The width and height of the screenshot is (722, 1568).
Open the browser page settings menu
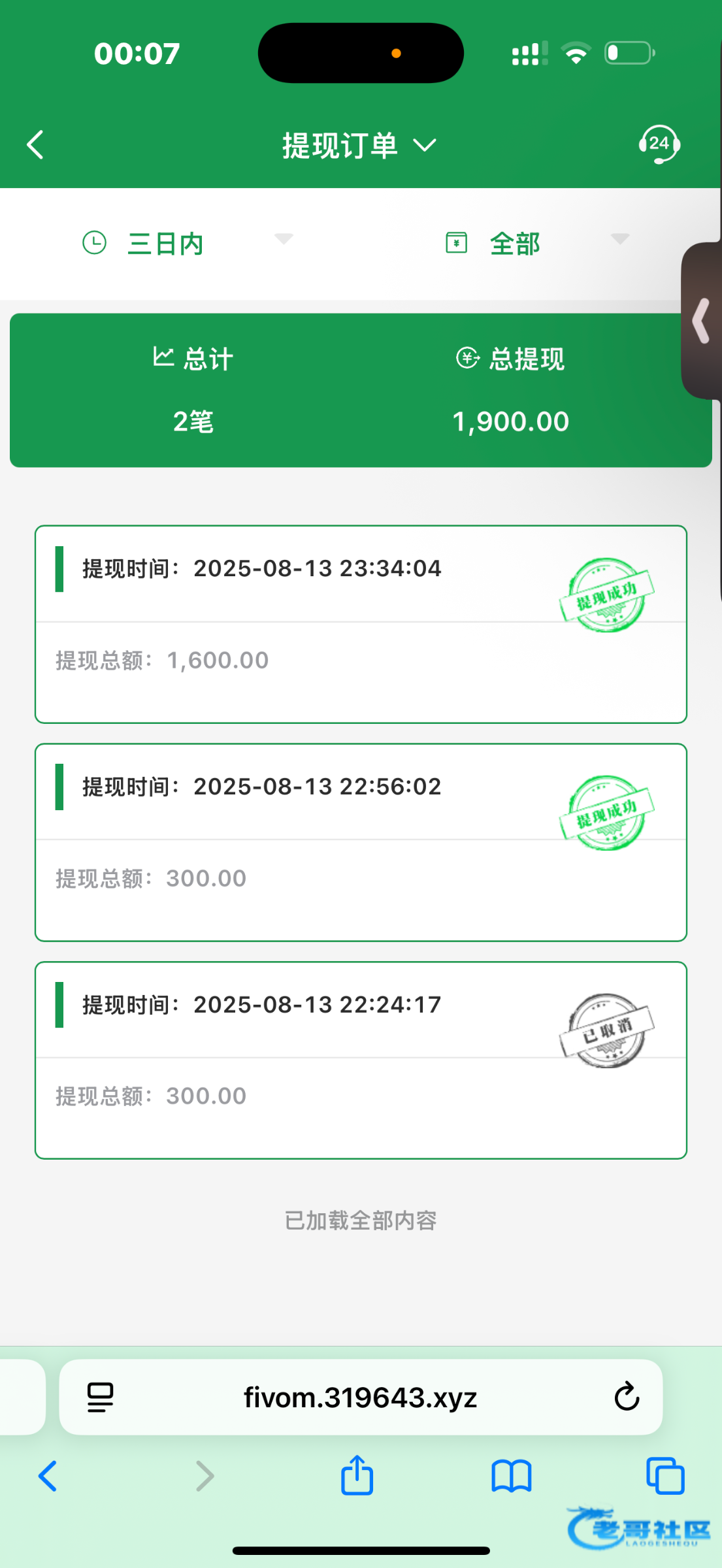point(100,1397)
